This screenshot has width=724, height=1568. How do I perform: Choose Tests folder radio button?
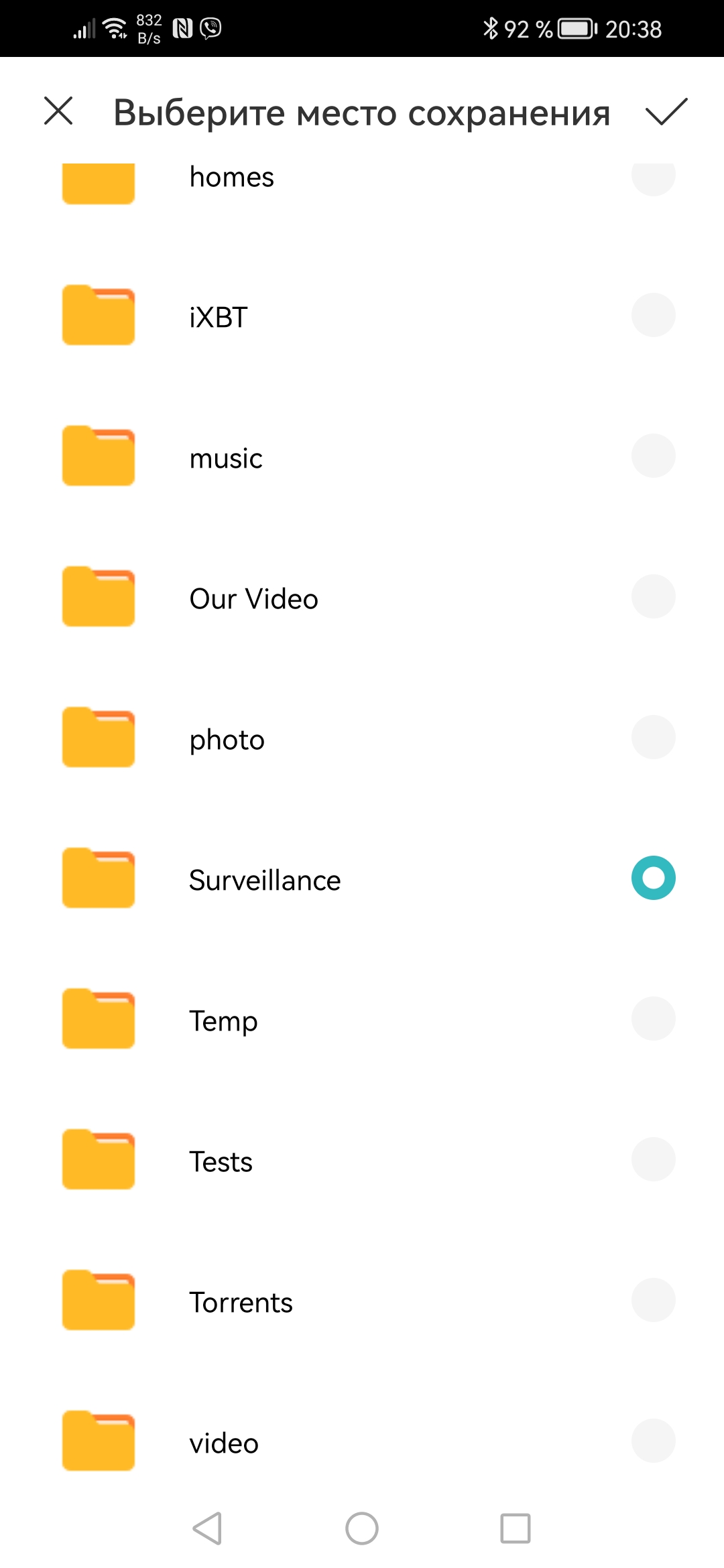coord(653,1159)
